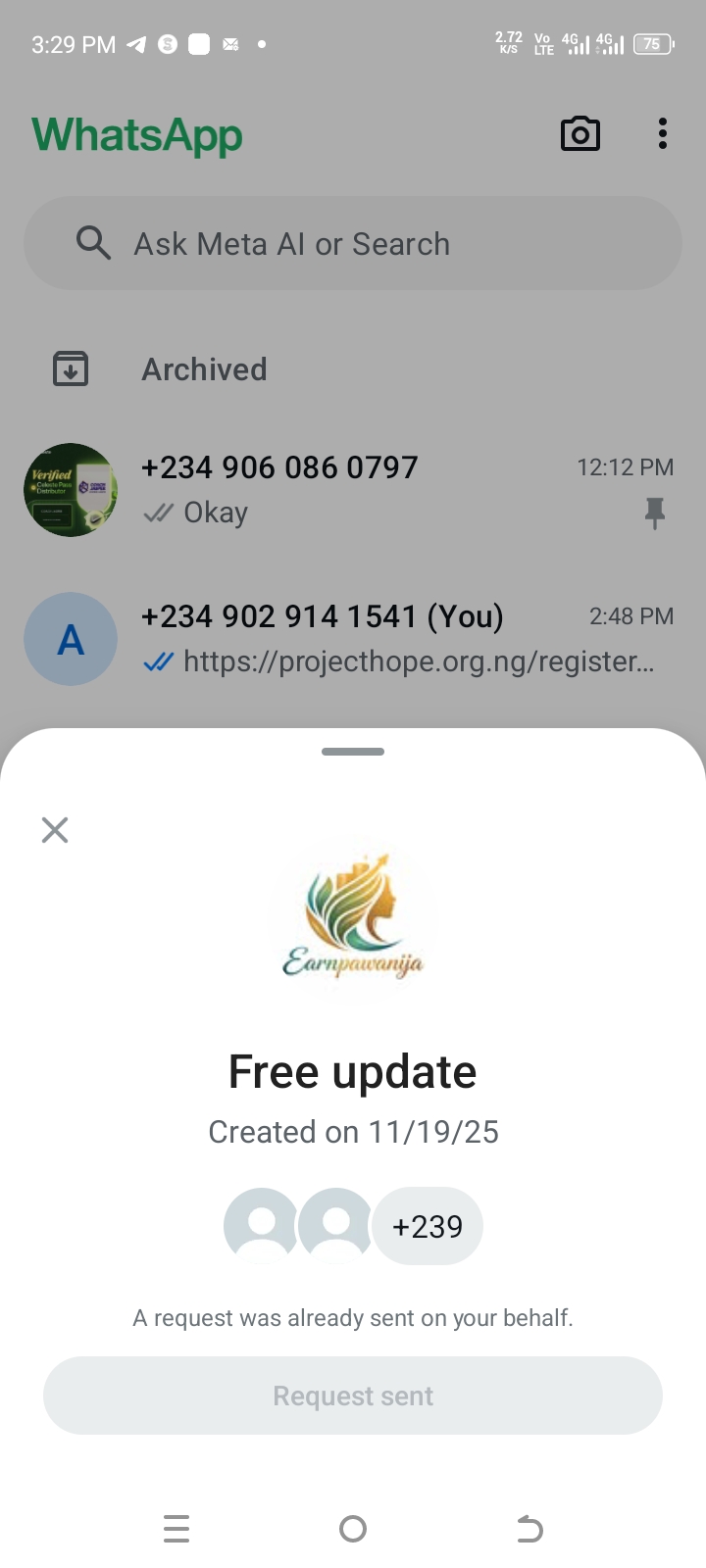Screen dimensions: 706x1568
Task: Open Archived chats
Action: (204, 369)
